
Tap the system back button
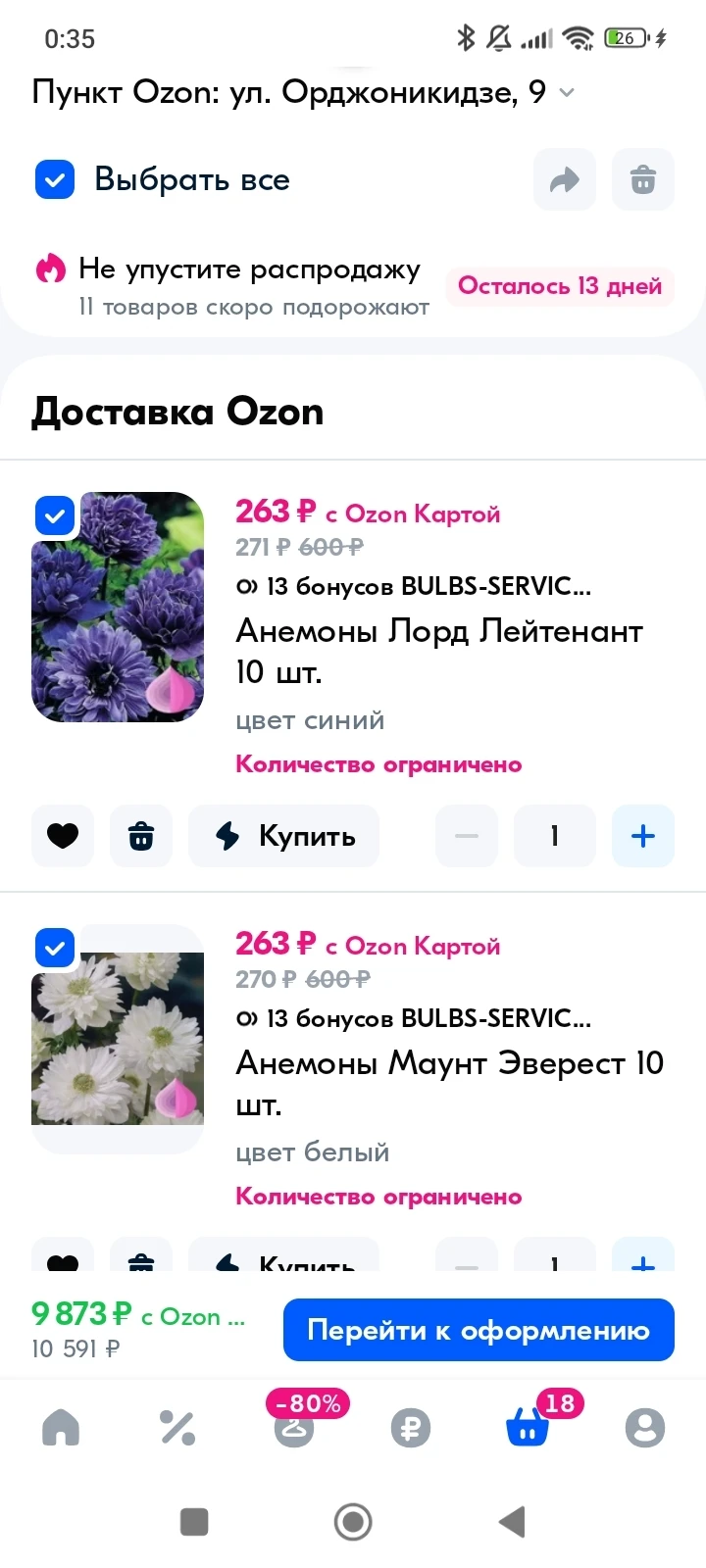point(512,1522)
